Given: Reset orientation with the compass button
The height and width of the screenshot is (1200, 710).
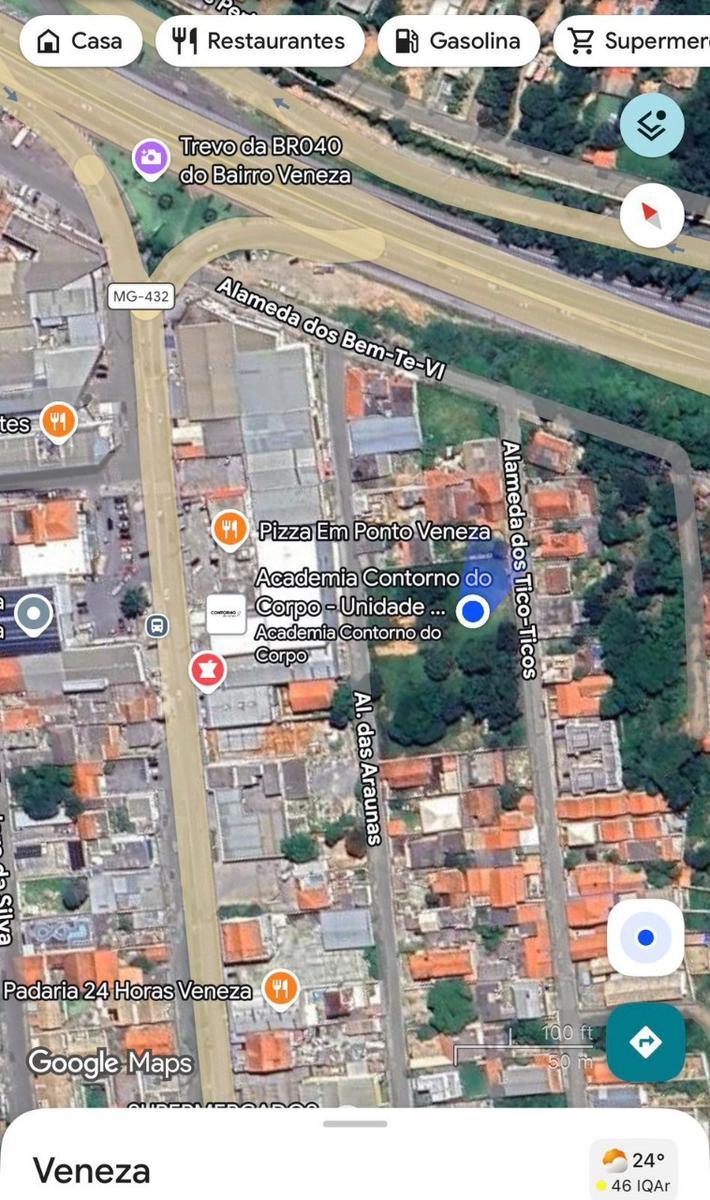Looking at the screenshot, I should pyautogui.click(x=652, y=215).
